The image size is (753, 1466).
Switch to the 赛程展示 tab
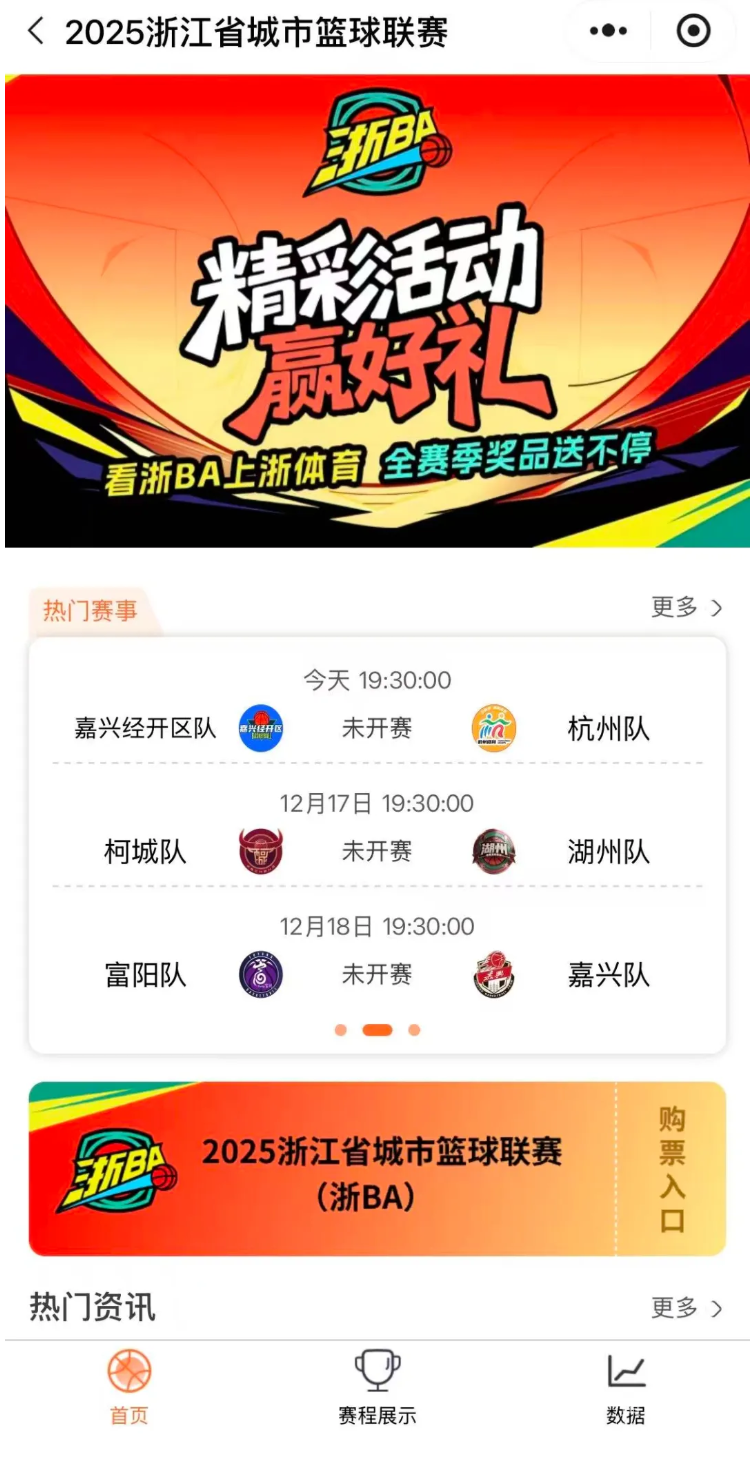pyautogui.click(x=376, y=1392)
